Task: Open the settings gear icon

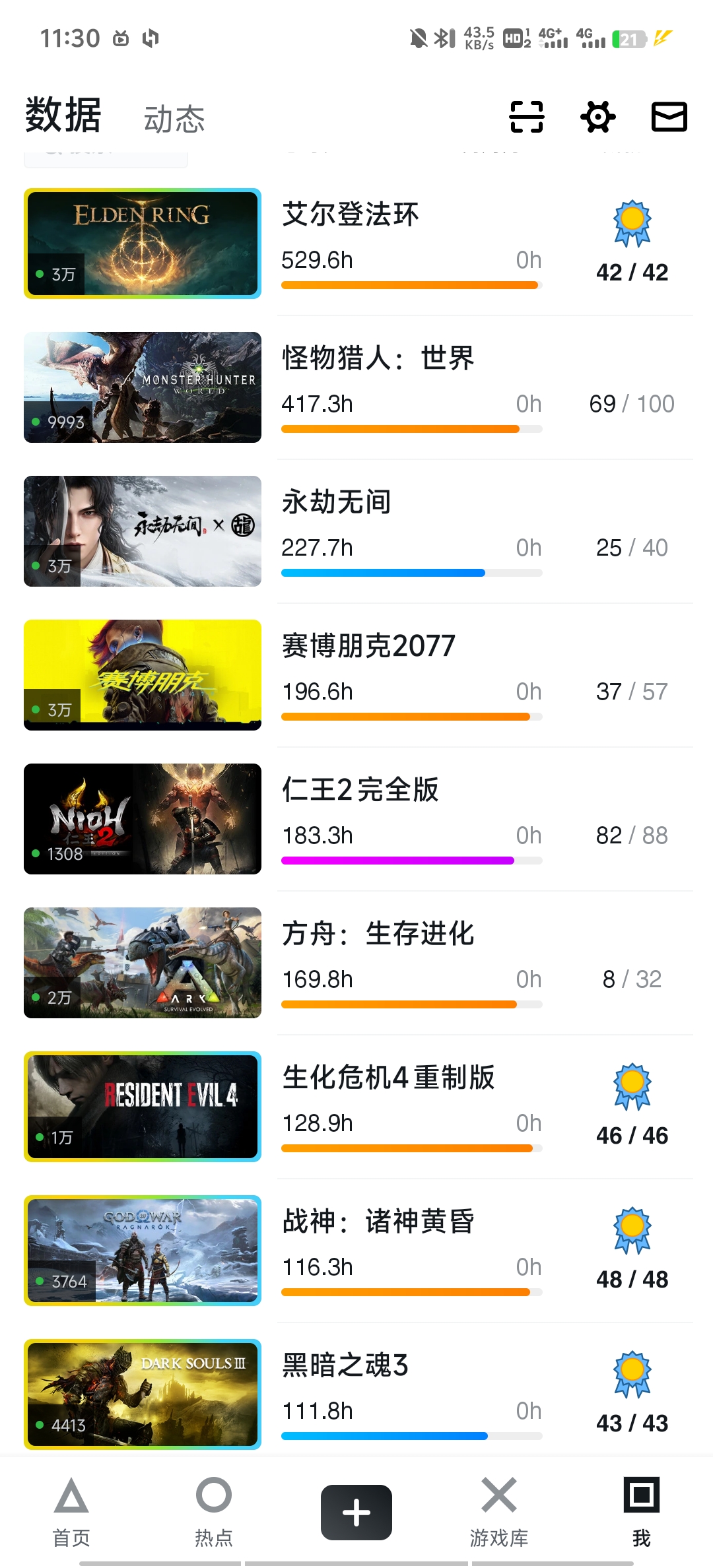Action: click(598, 117)
